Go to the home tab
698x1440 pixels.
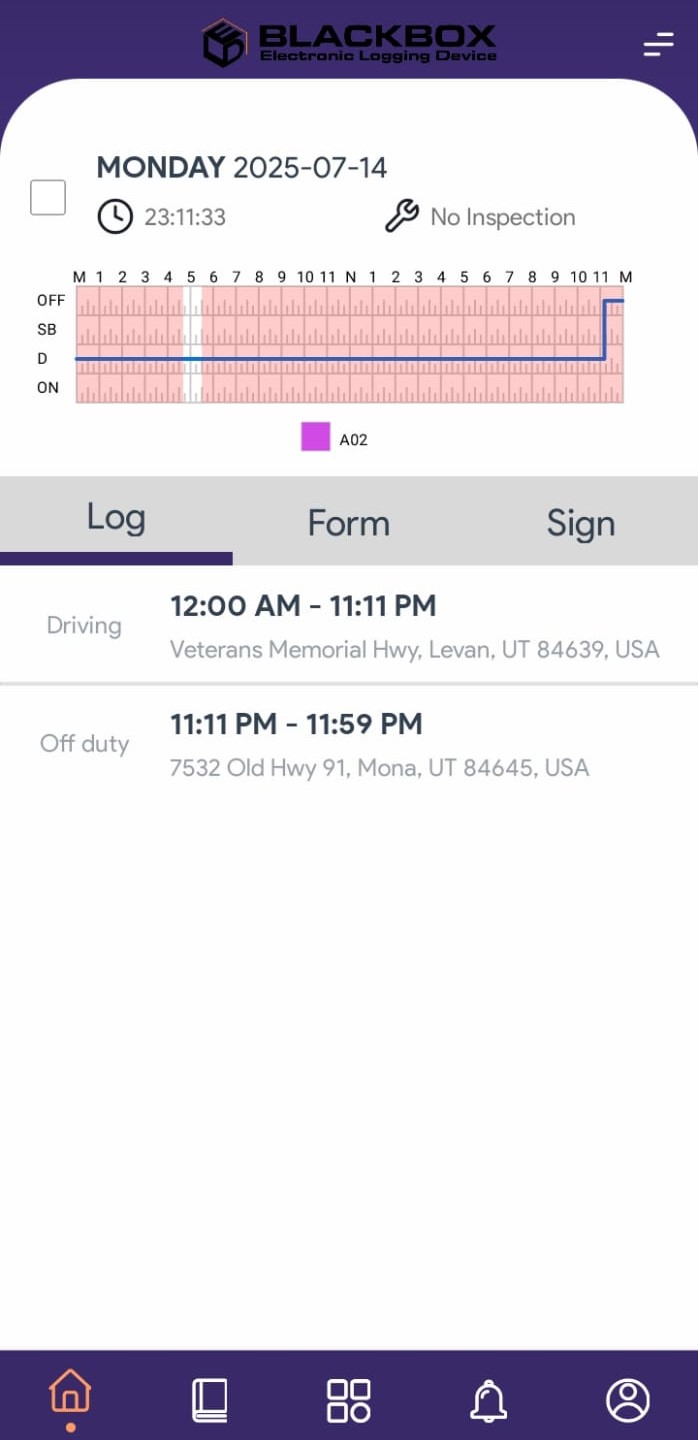70,1396
